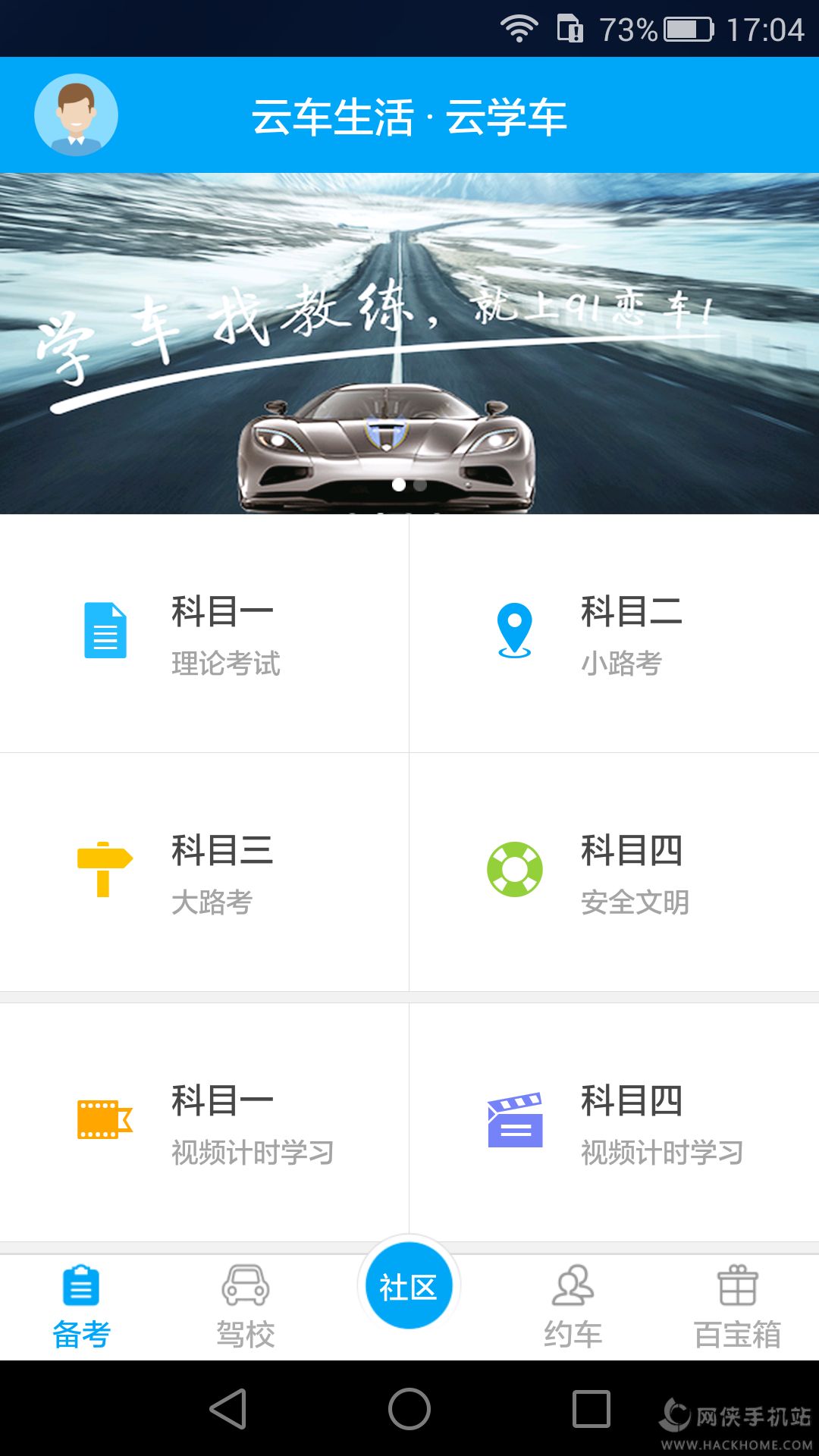This screenshot has height=1456, width=819.
Task: Switch to the 约车 tab
Action: pyautogui.click(x=573, y=1306)
